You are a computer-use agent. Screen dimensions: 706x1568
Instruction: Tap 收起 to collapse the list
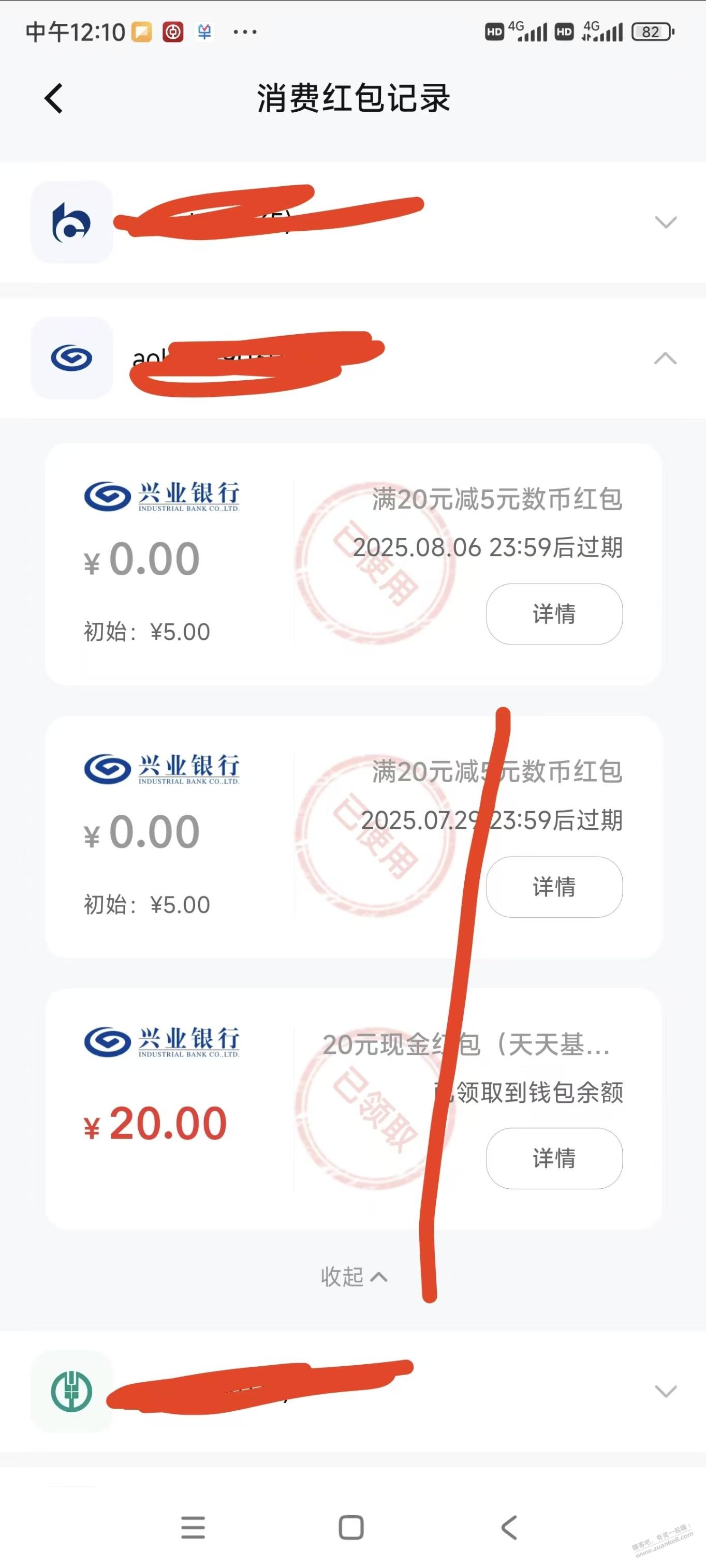[x=352, y=1276]
